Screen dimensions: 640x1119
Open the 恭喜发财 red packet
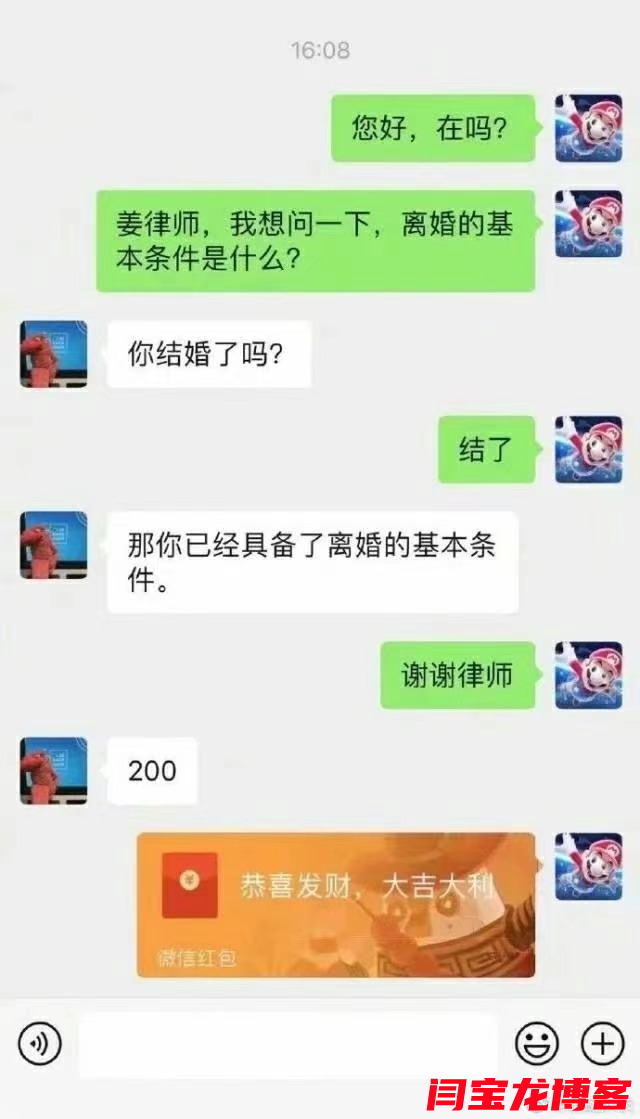(336, 905)
